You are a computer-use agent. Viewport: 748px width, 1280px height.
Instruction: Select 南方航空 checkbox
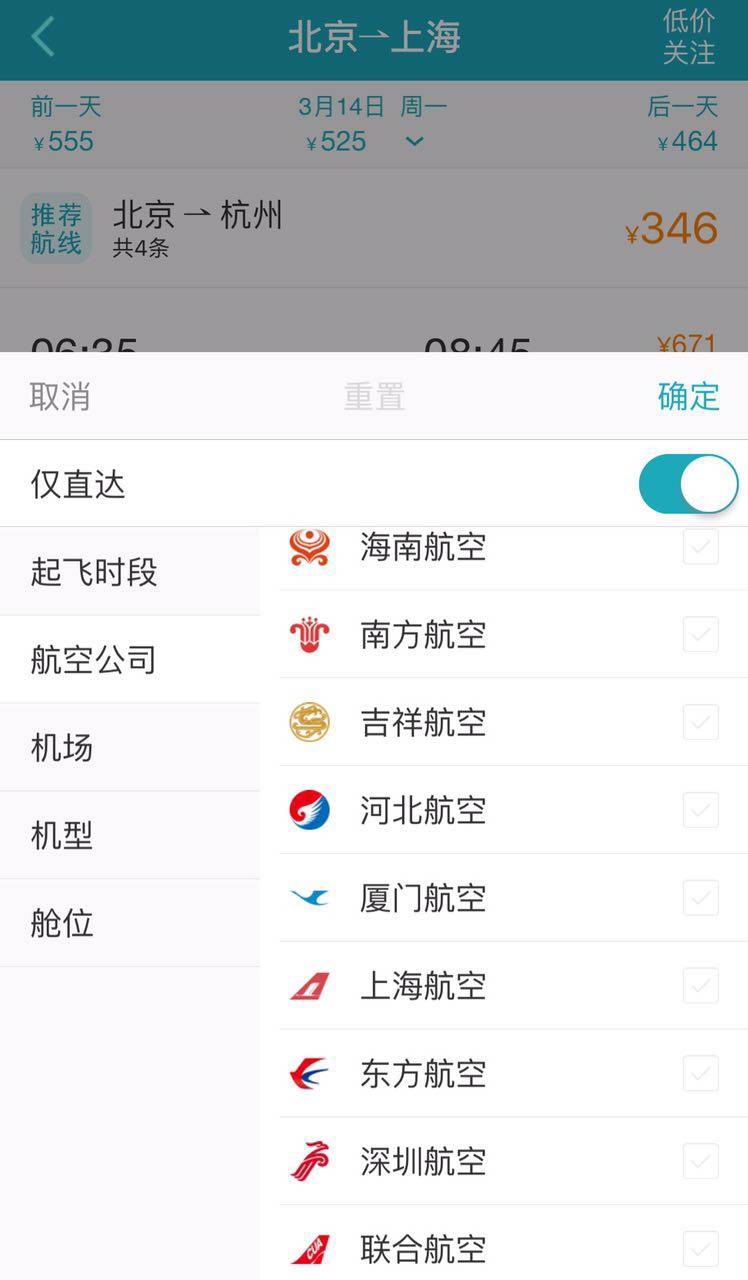(x=700, y=635)
